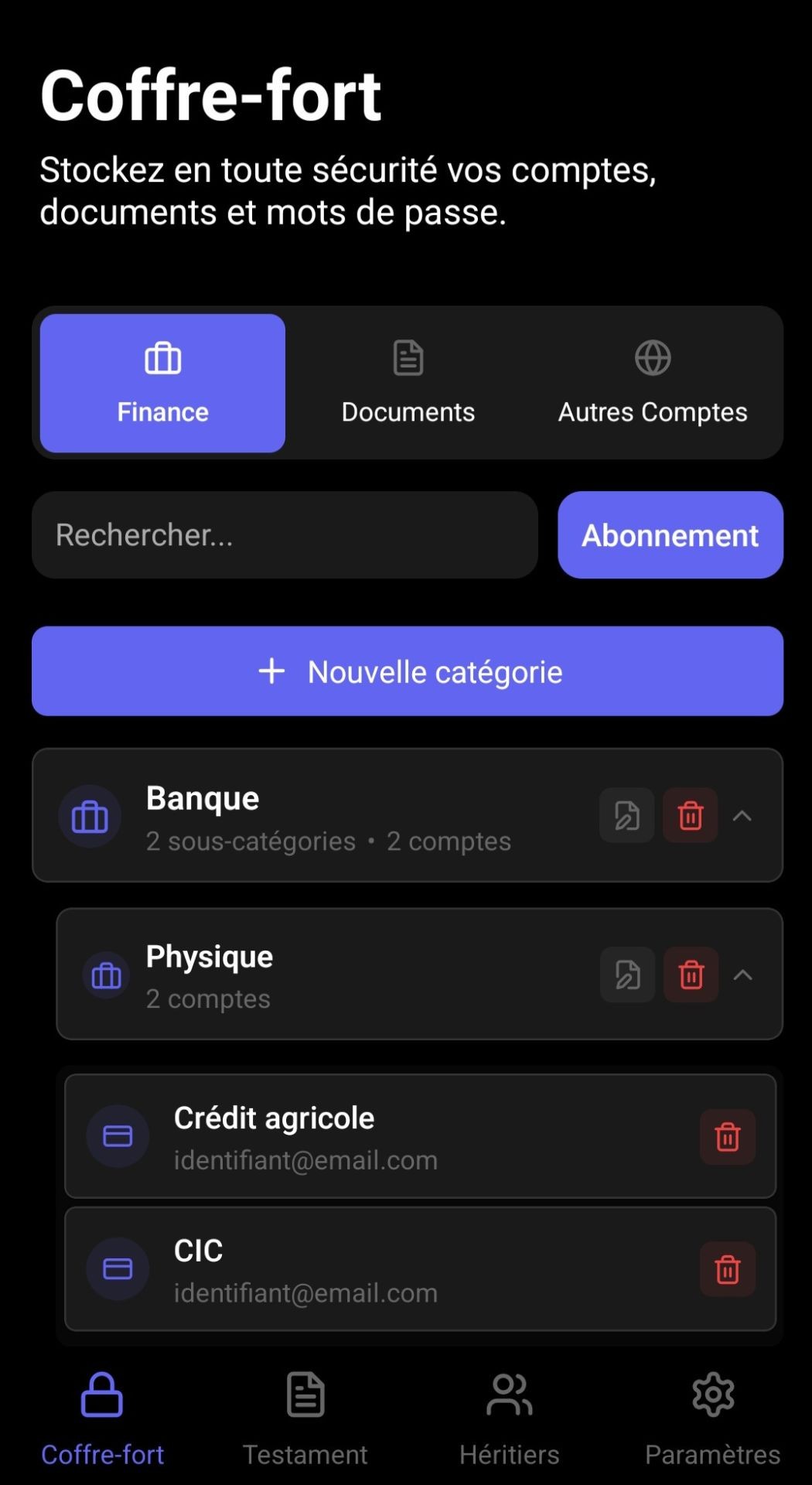Delete the Banque category

691,815
